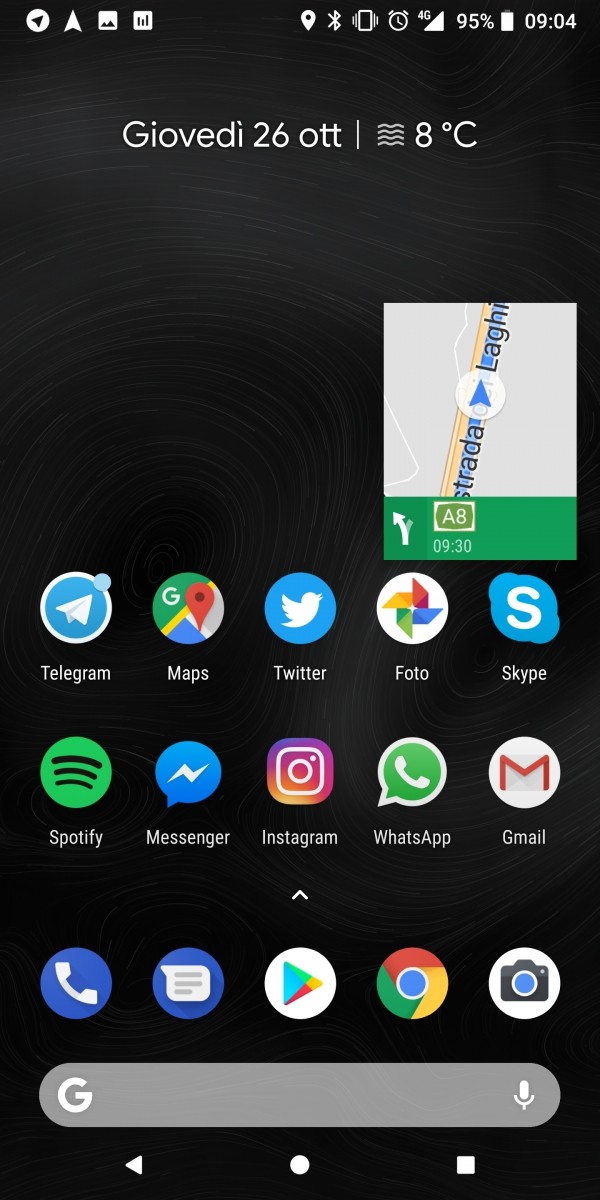The width and height of the screenshot is (600, 1200).
Task: Expand the app drawer arrow
Action: (x=300, y=895)
